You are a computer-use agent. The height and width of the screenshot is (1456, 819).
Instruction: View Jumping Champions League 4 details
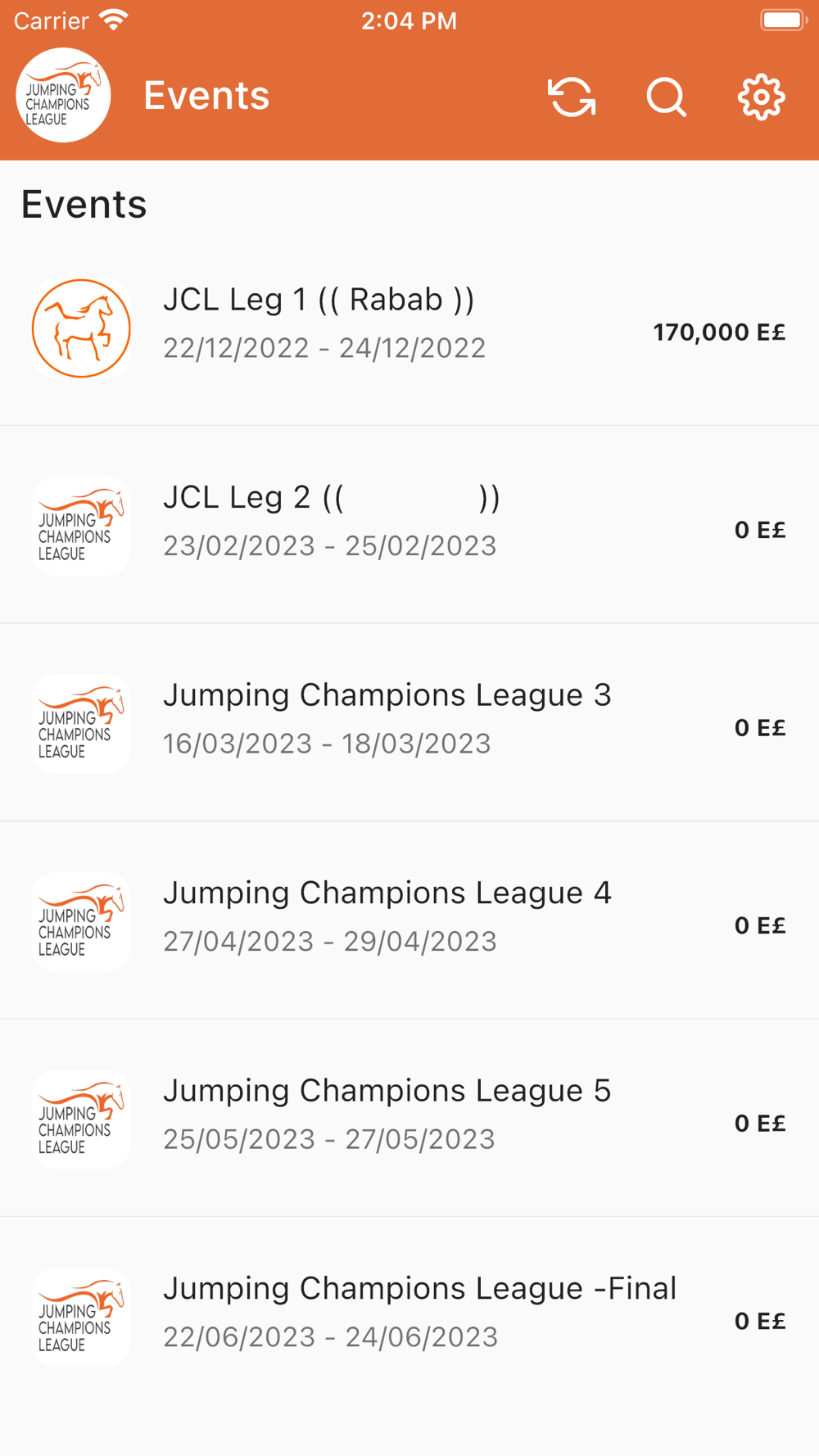tap(409, 920)
